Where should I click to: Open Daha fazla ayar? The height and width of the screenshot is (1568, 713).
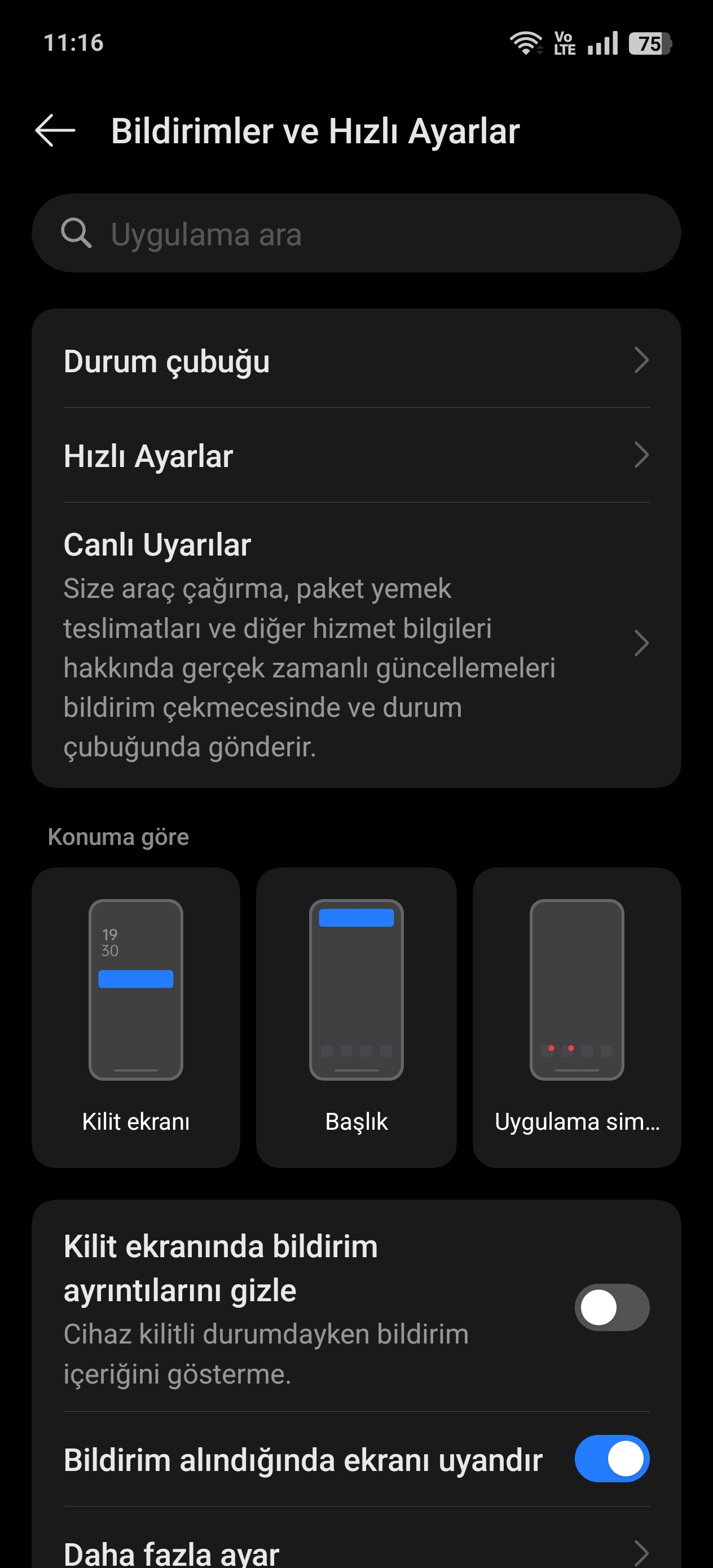tap(355, 1551)
